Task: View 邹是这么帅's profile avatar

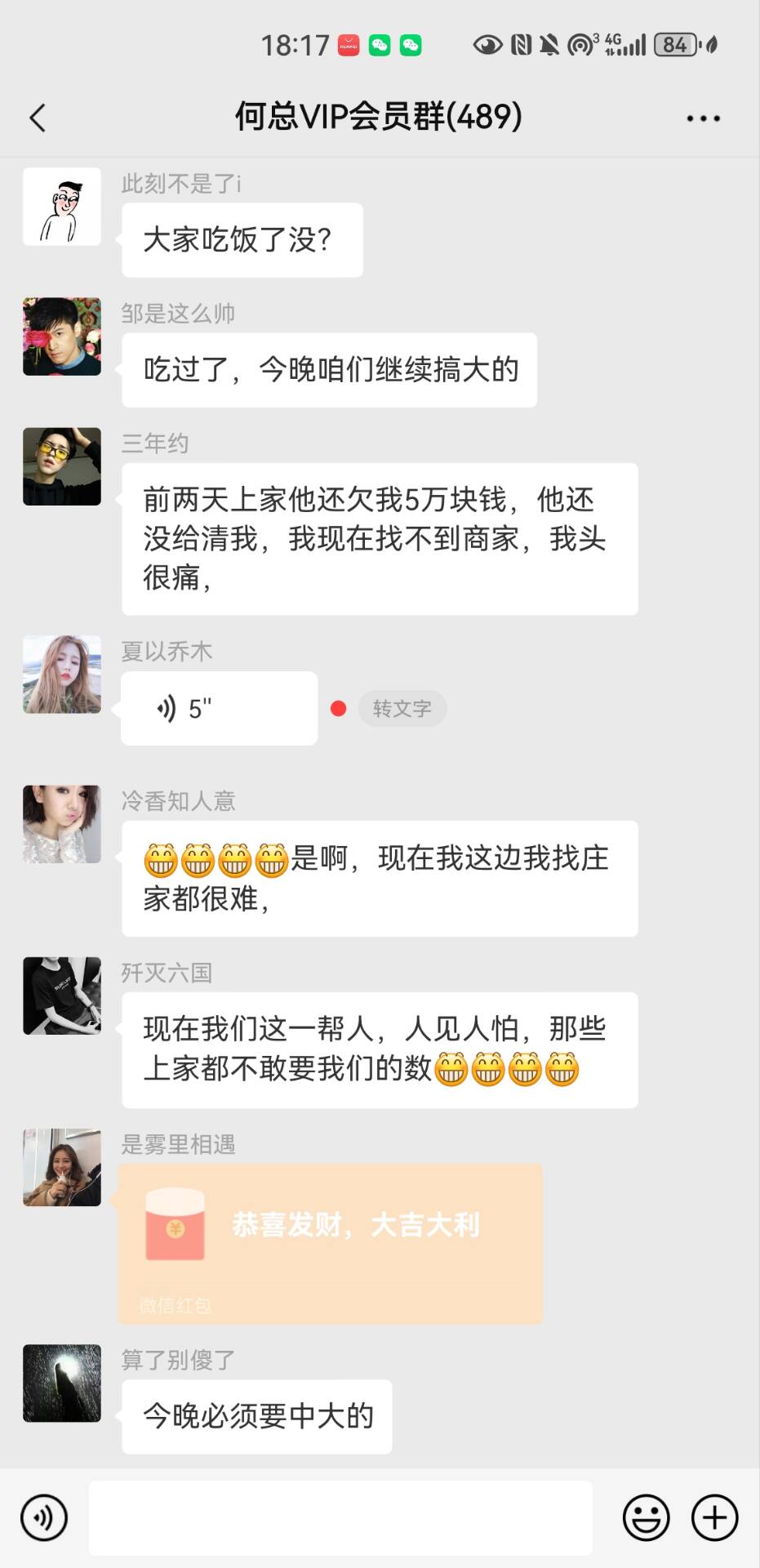Action: 62,336
